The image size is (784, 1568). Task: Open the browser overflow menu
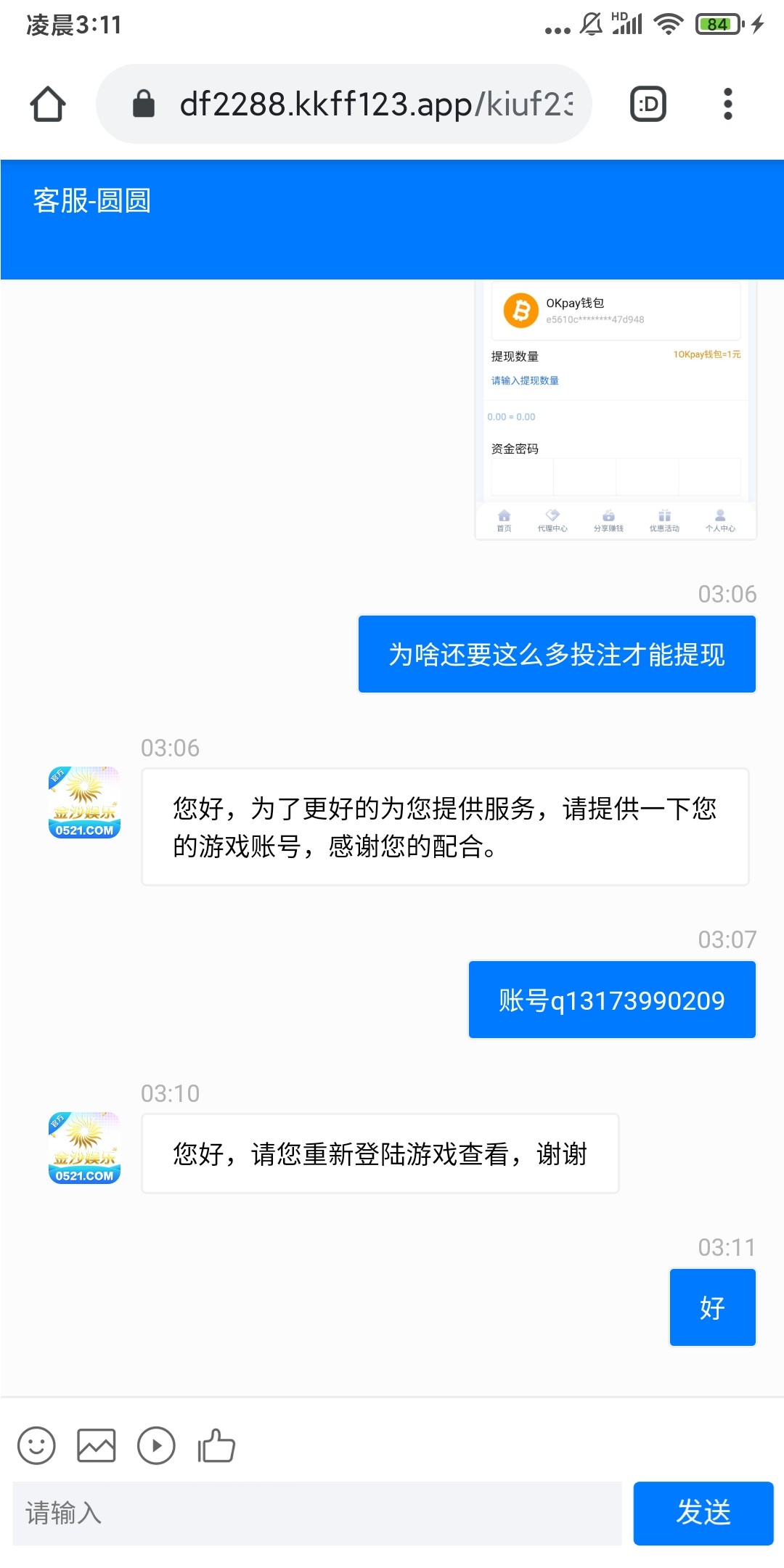coord(727,104)
